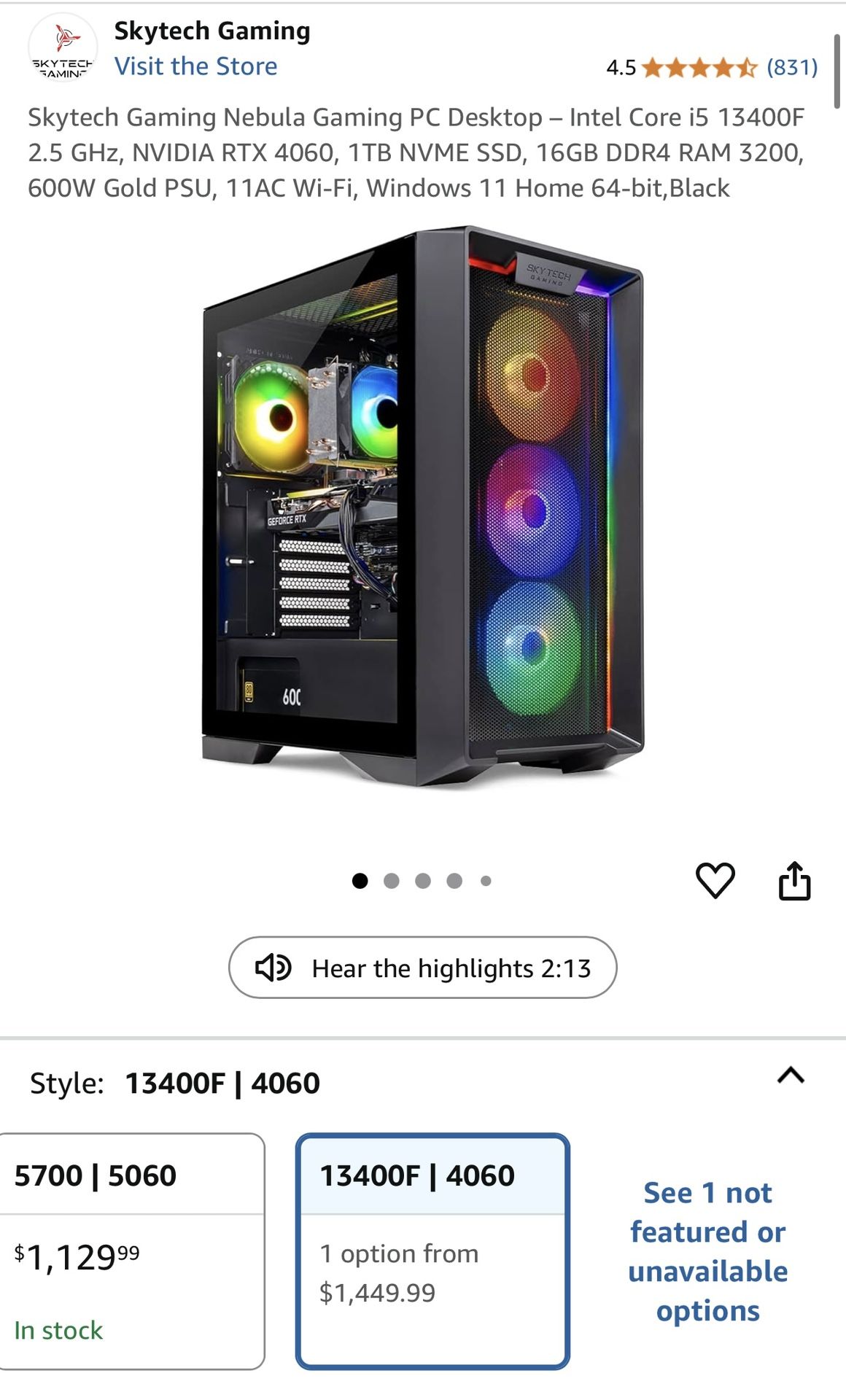Open the 831 customer reviews

pos(791,68)
